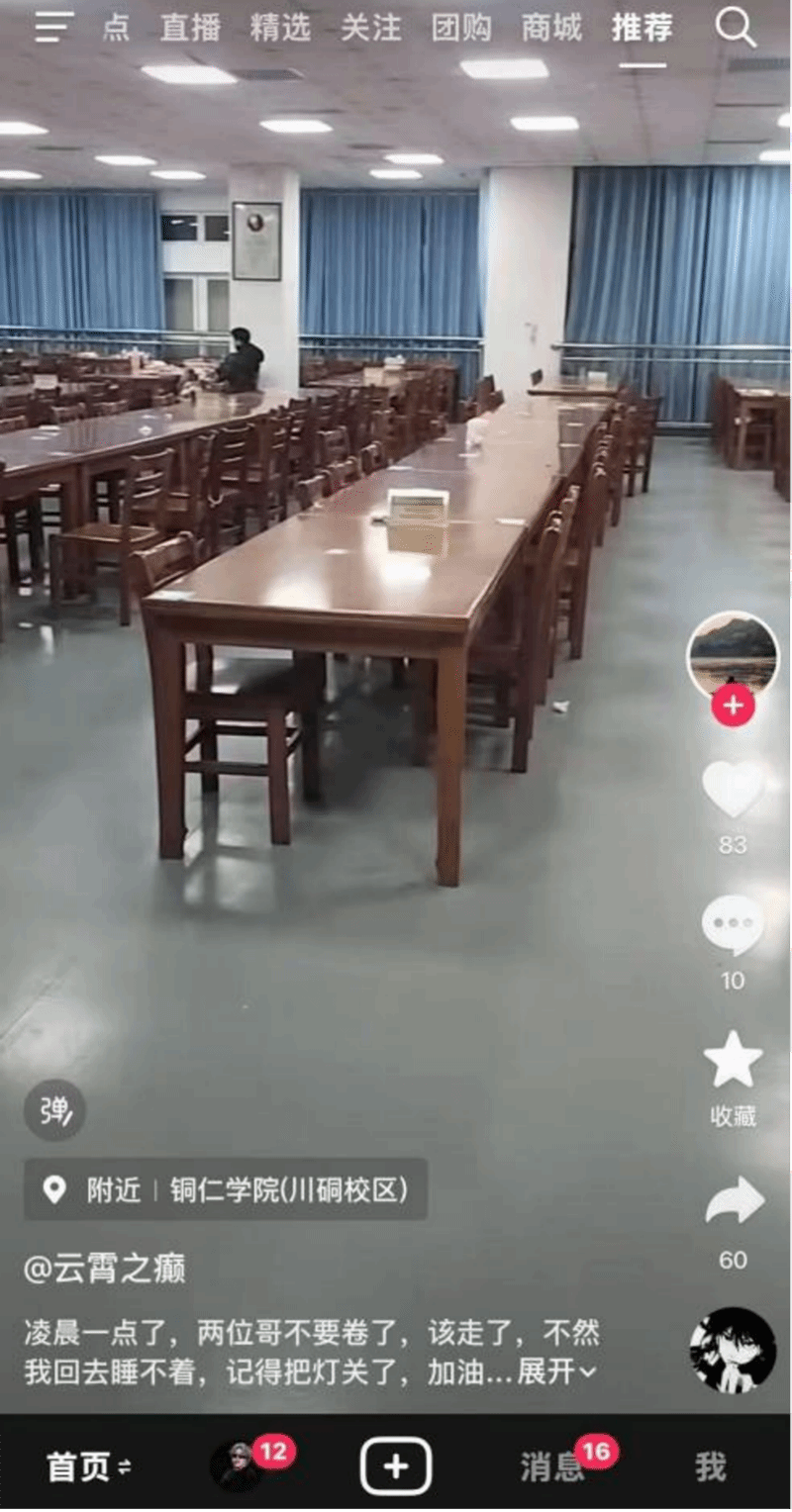The height and width of the screenshot is (1512, 792).
Task: Switch to the 关注 tab
Action: pyautogui.click(x=370, y=29)
